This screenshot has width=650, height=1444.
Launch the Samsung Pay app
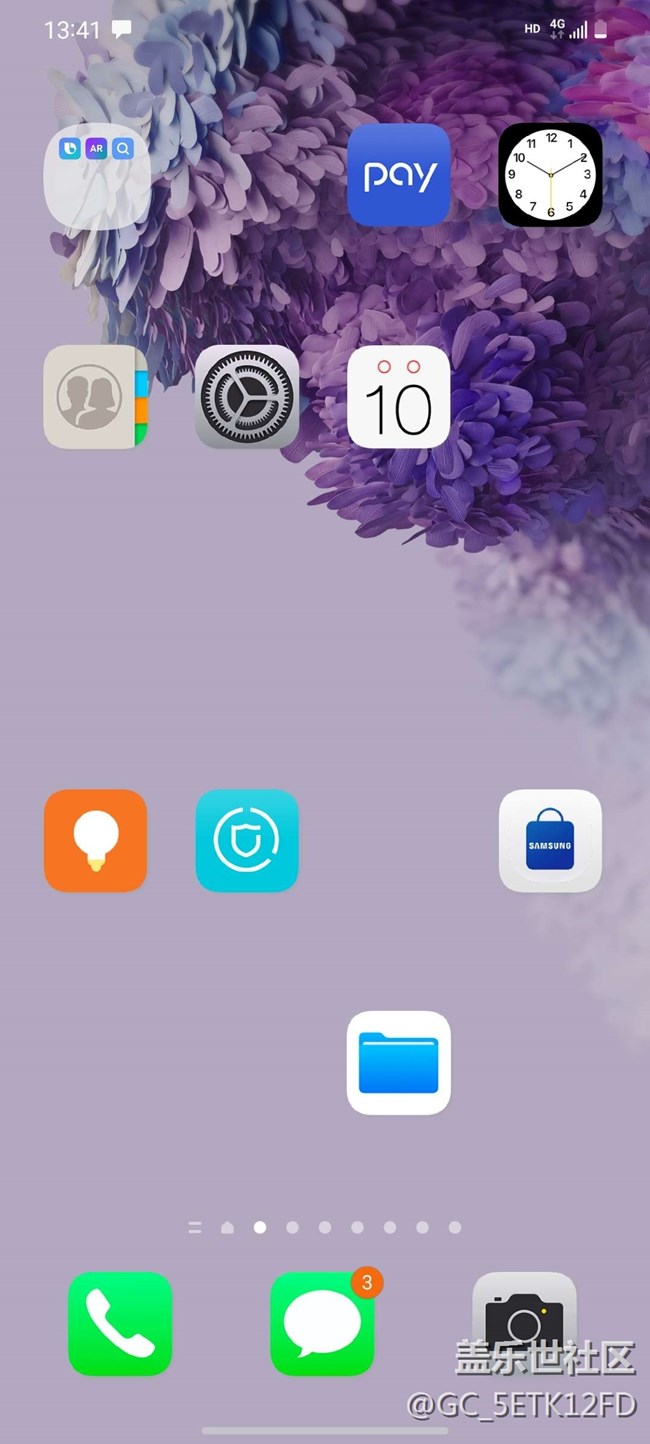[x=399, y=175]
